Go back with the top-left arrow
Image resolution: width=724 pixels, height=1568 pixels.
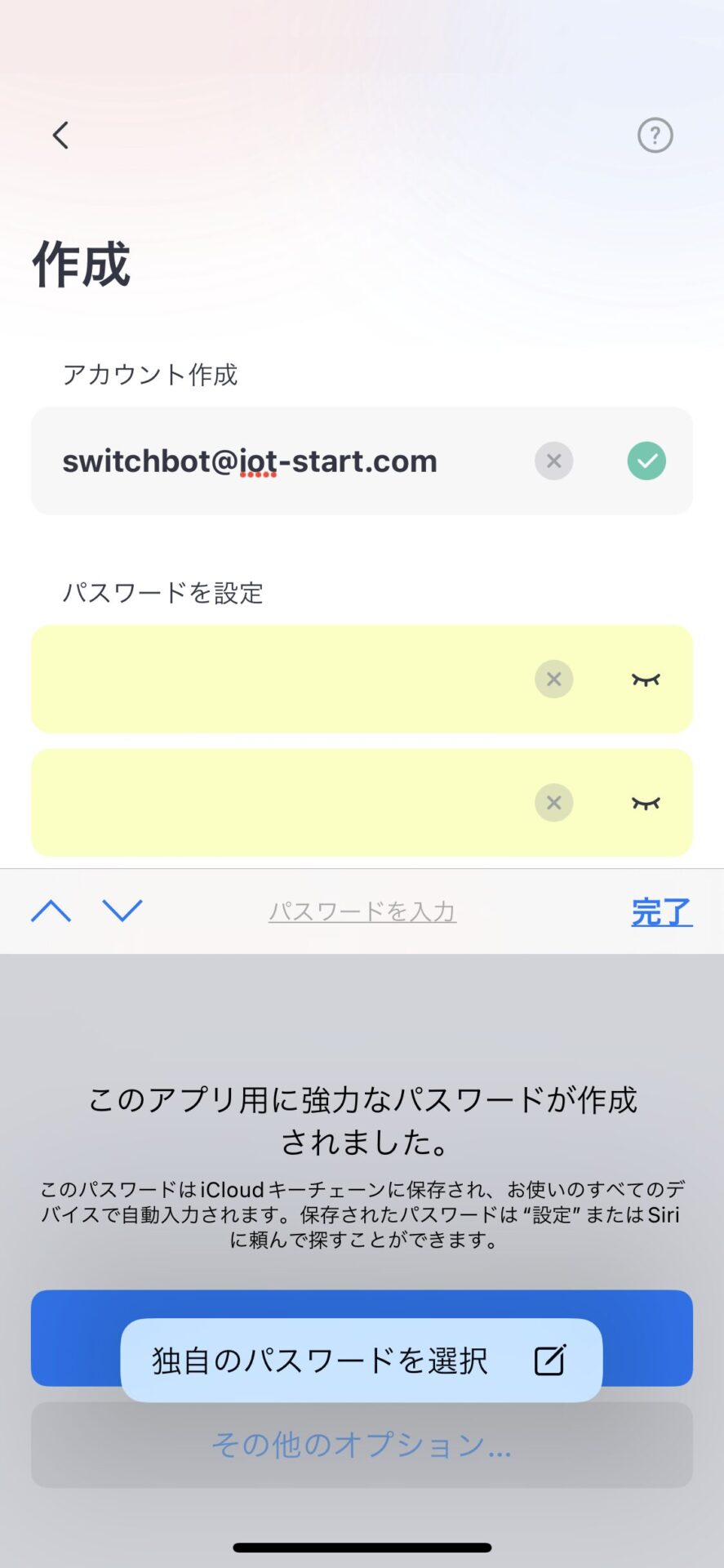coord(60,136)
